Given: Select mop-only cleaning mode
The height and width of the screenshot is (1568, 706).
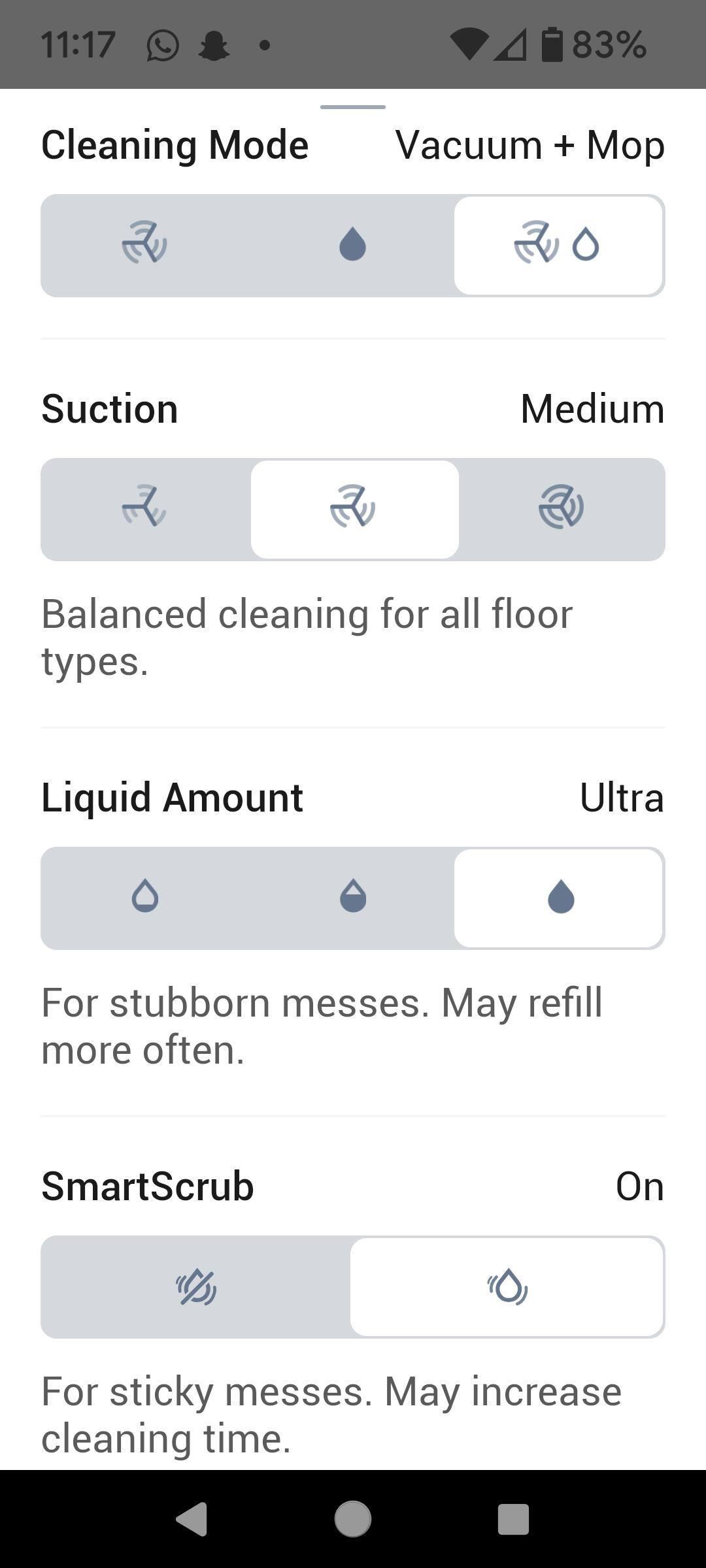Looking at the screenshot, I should tap(352, 245).
